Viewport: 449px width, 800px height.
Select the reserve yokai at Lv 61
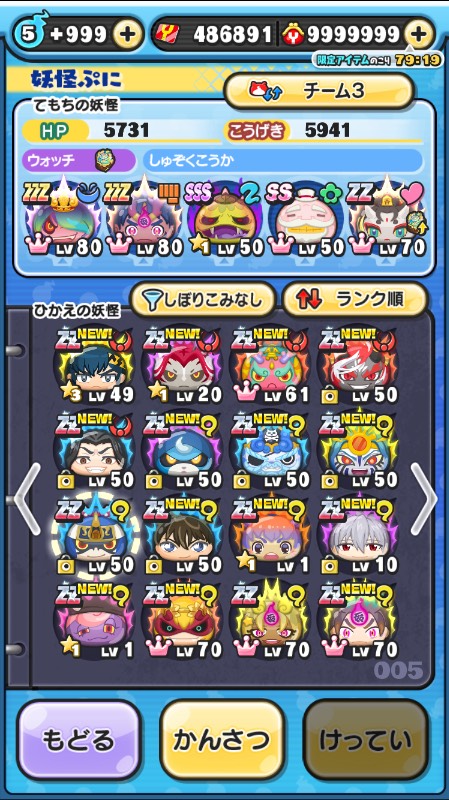[270, 367]
